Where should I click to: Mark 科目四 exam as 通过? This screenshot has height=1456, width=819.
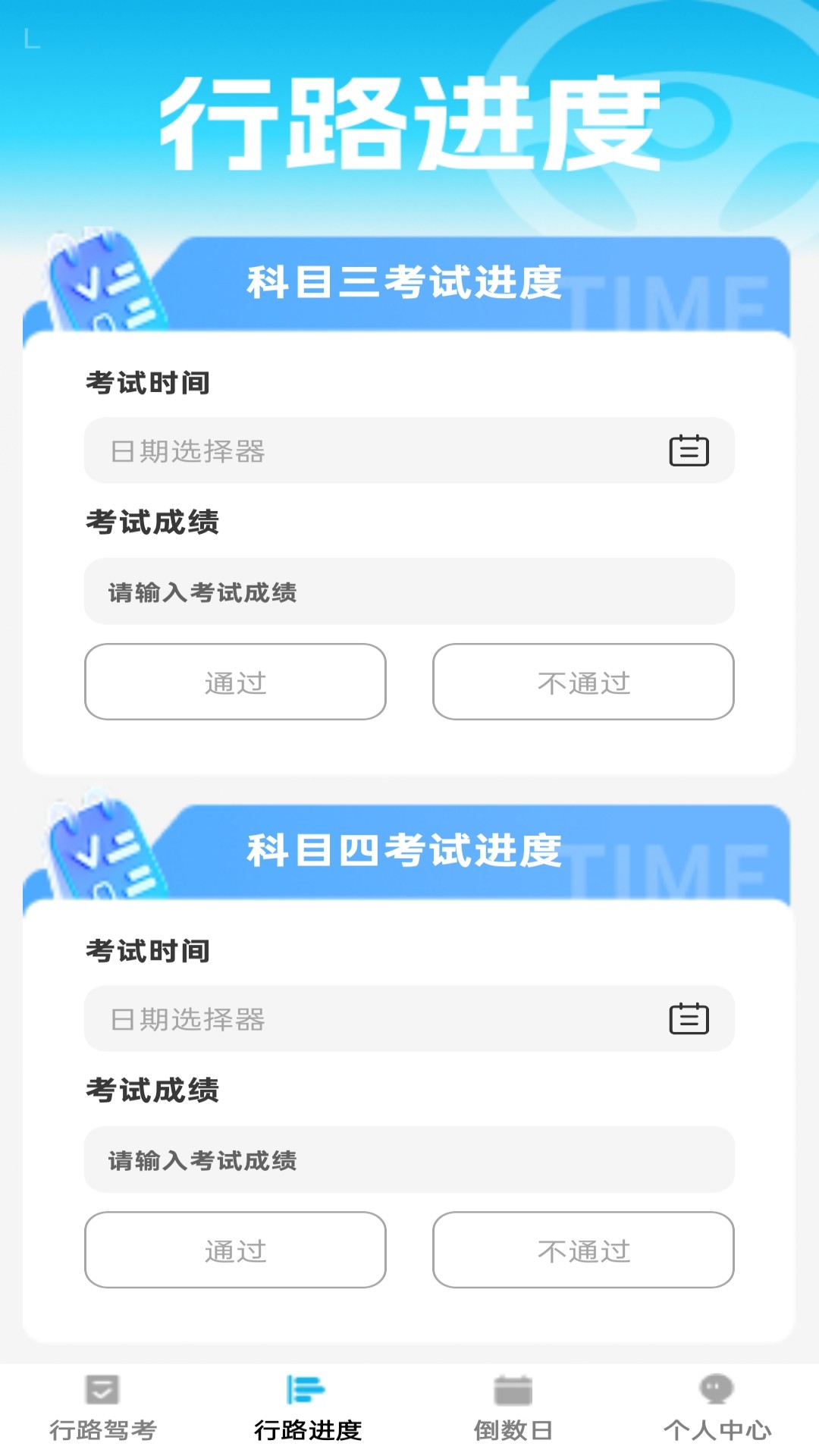tap(235, 1250)
